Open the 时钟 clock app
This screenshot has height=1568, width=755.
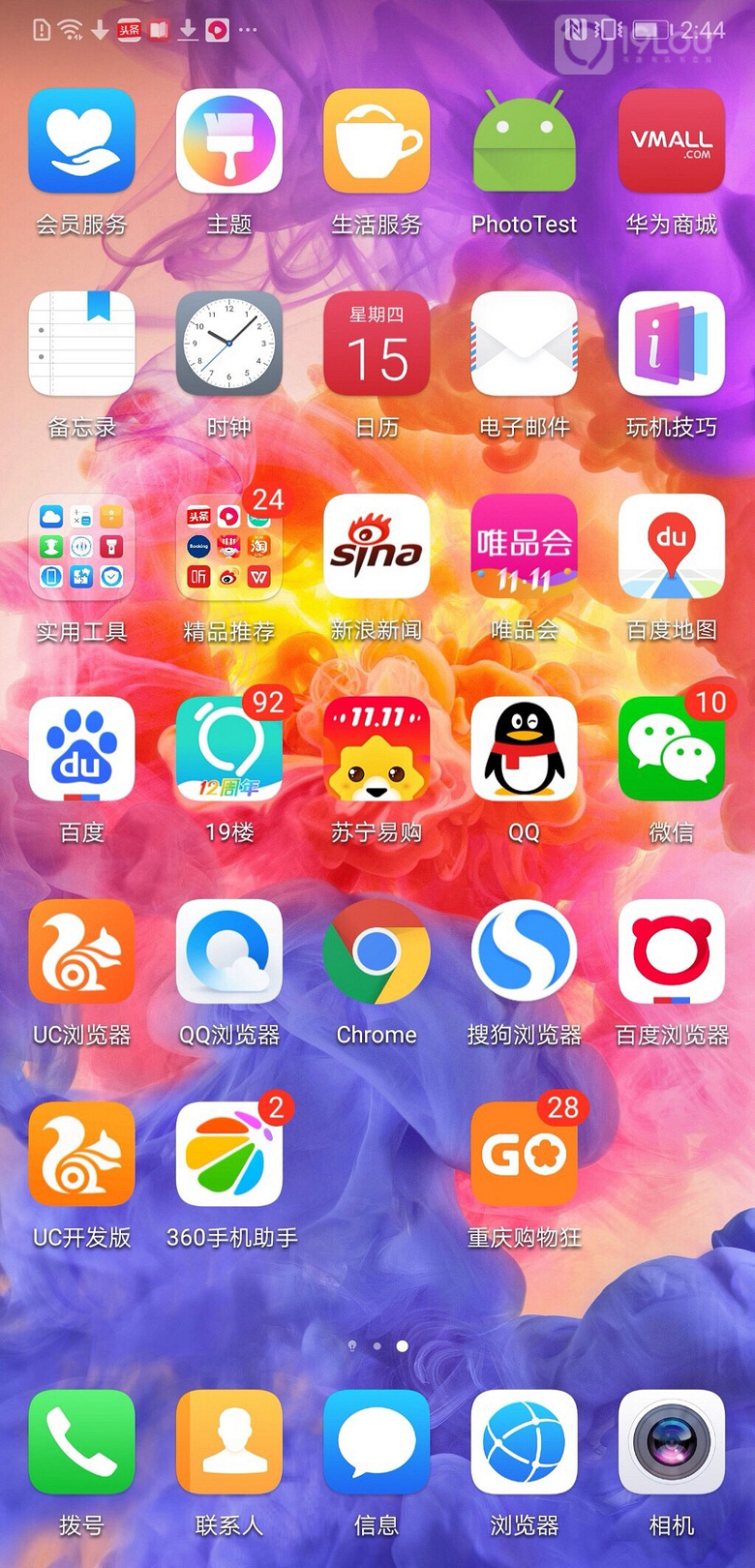229,344
